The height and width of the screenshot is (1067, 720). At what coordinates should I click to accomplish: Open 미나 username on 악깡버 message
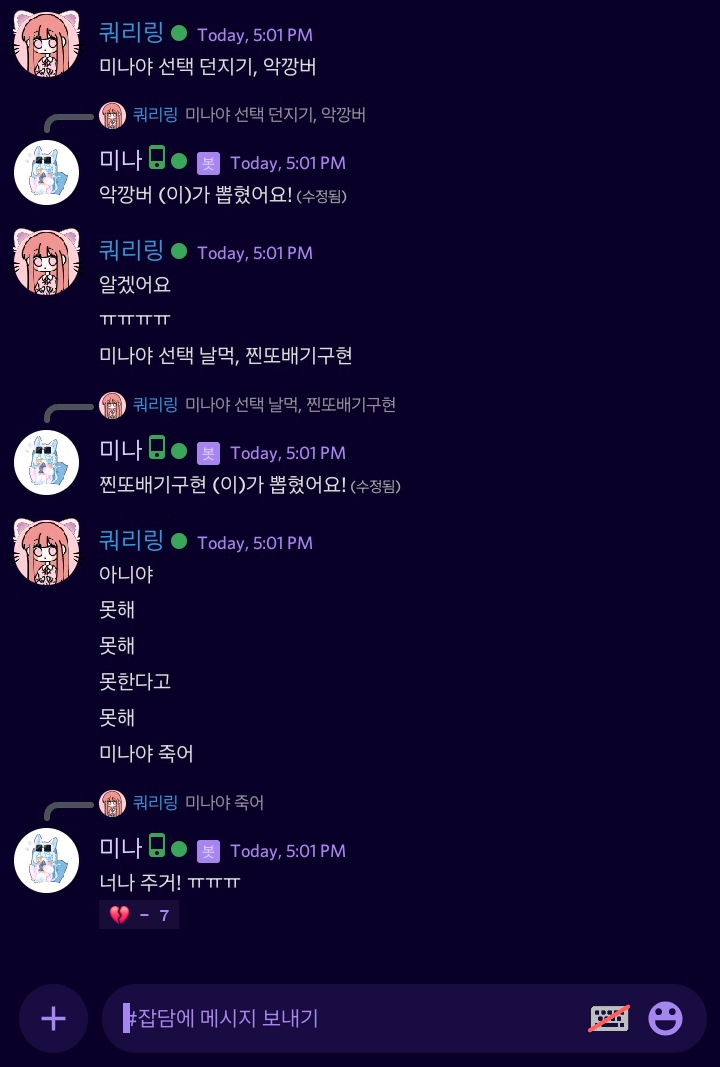tap(120, 161)
